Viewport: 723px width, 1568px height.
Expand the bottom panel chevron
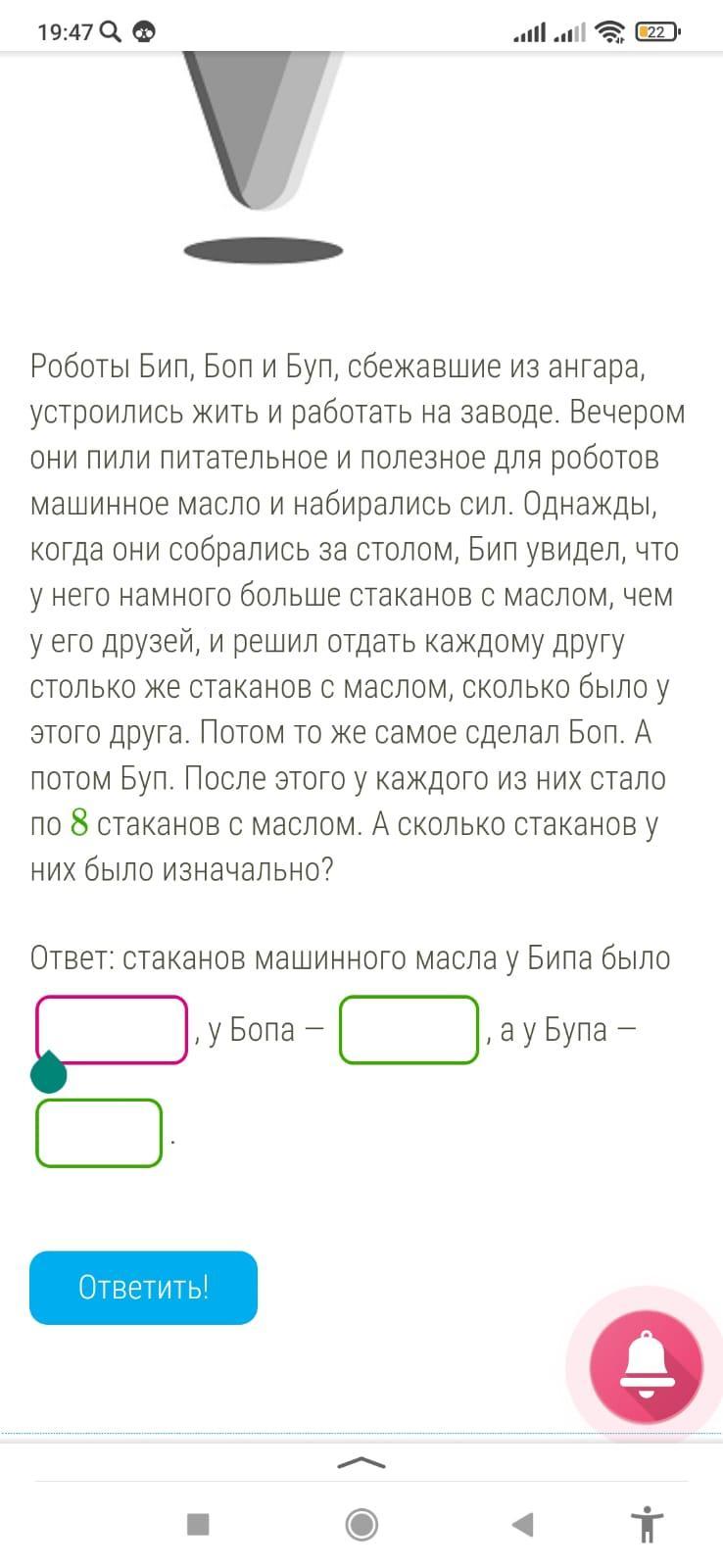361,1463
